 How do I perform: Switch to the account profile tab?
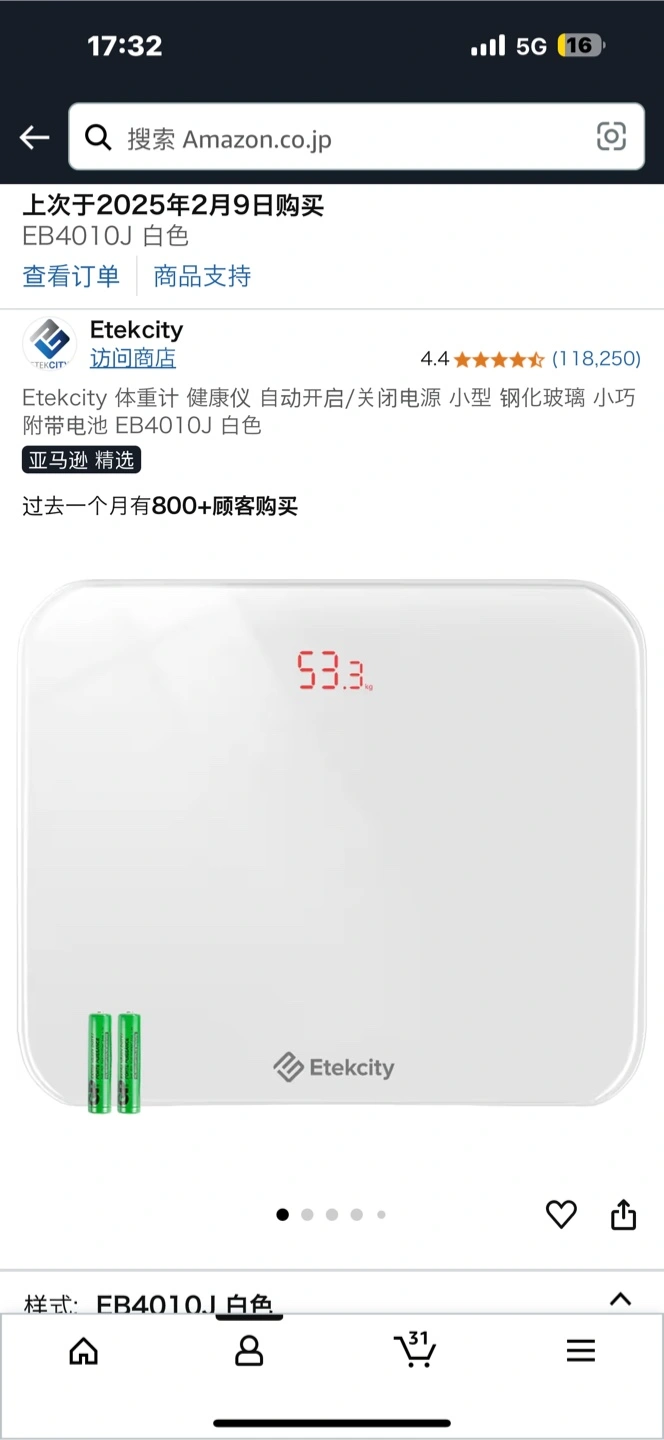click(249, 1352)
